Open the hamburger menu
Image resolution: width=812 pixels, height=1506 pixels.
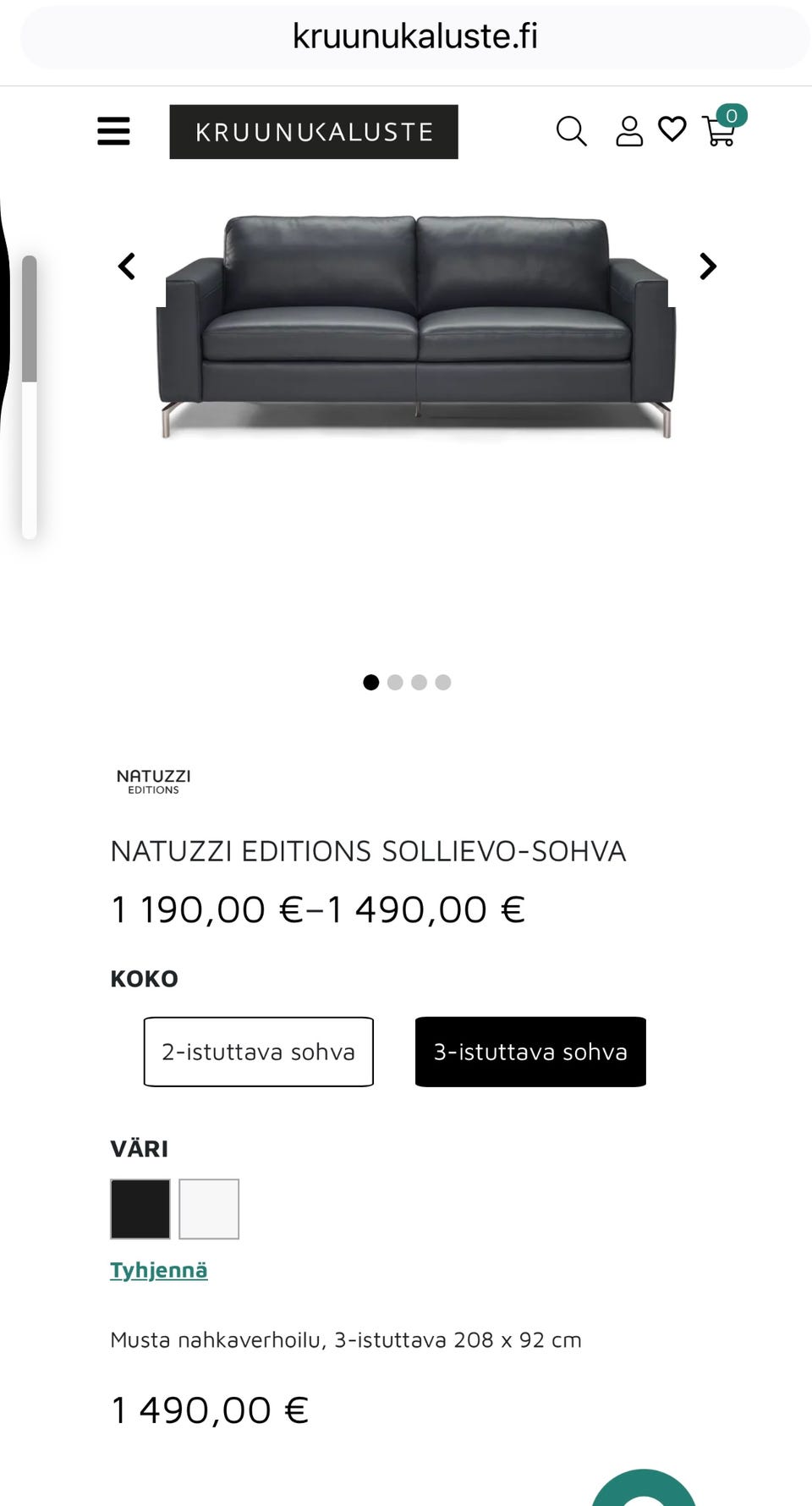tap(113, 131)
